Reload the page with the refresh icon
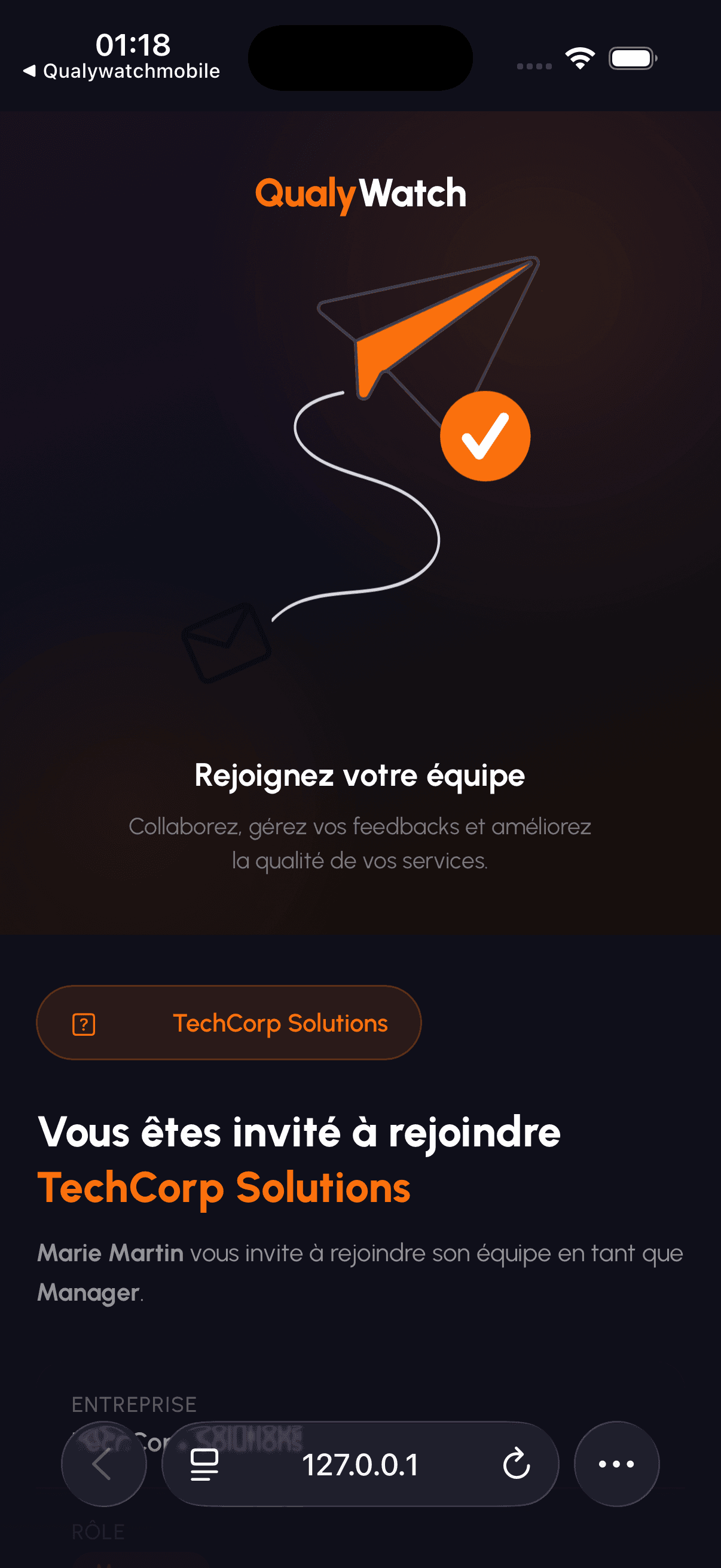This screenshot has height=1568, width=721. click(517, 1465)
